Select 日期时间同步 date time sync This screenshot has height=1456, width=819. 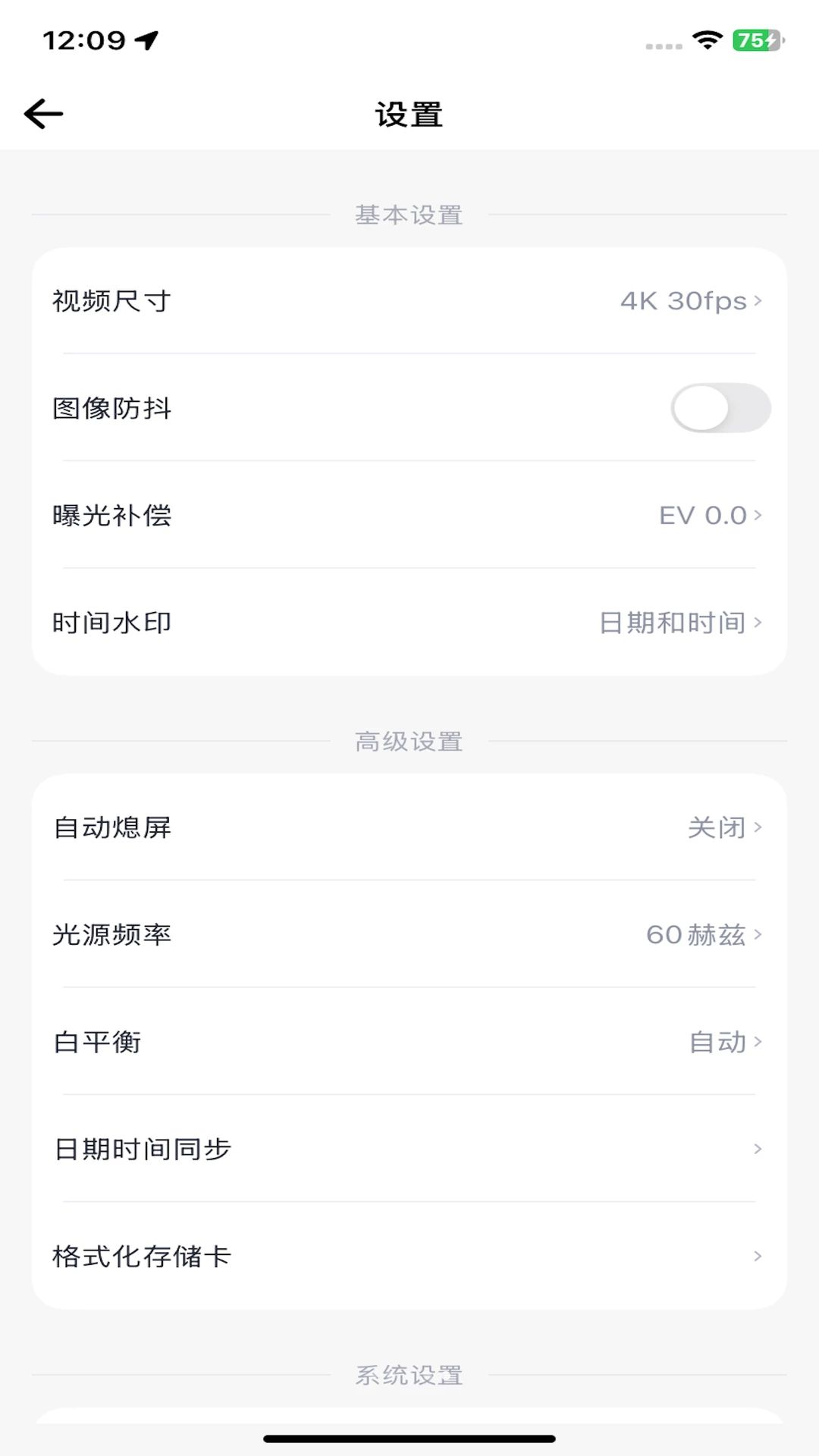[x=409, y=1149]
